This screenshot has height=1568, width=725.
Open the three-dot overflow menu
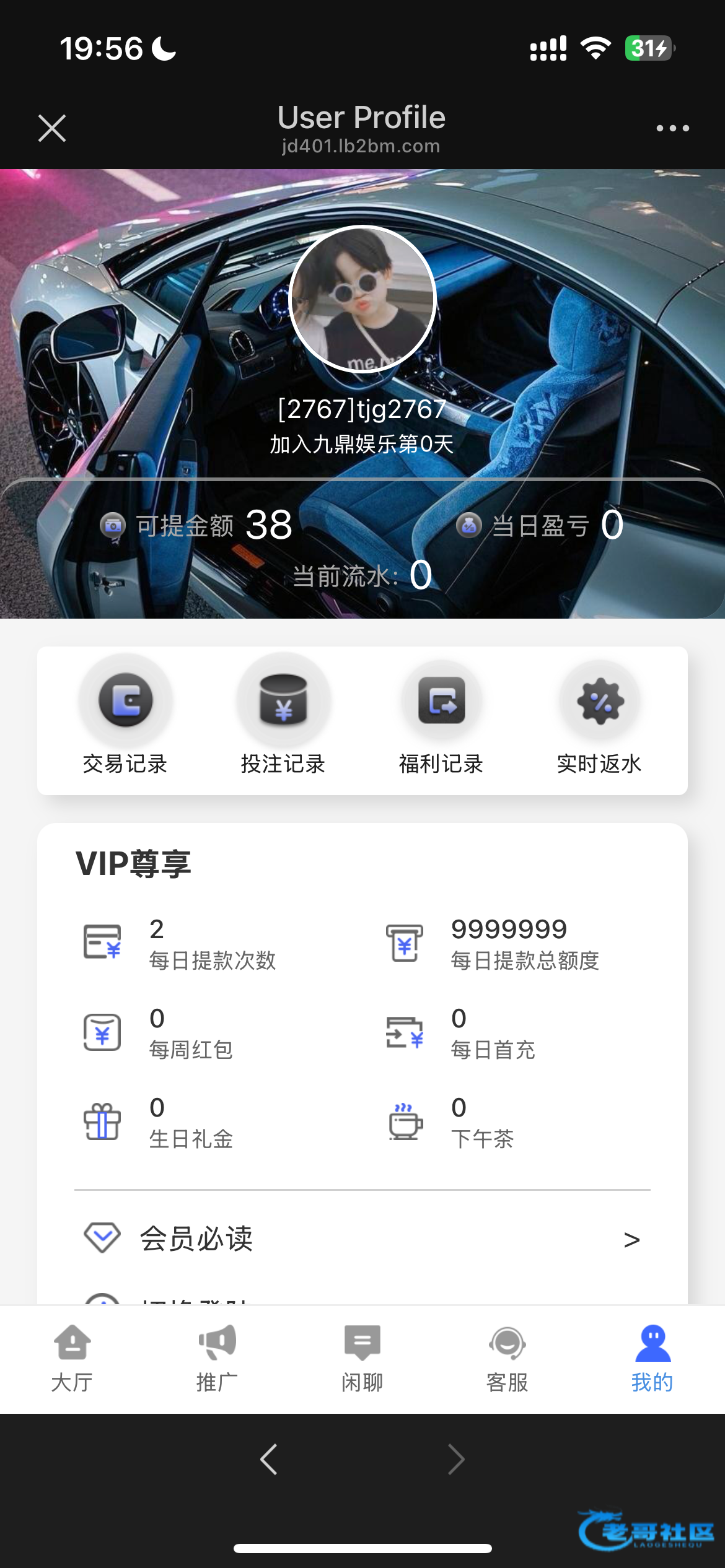[x=672, y=128]
